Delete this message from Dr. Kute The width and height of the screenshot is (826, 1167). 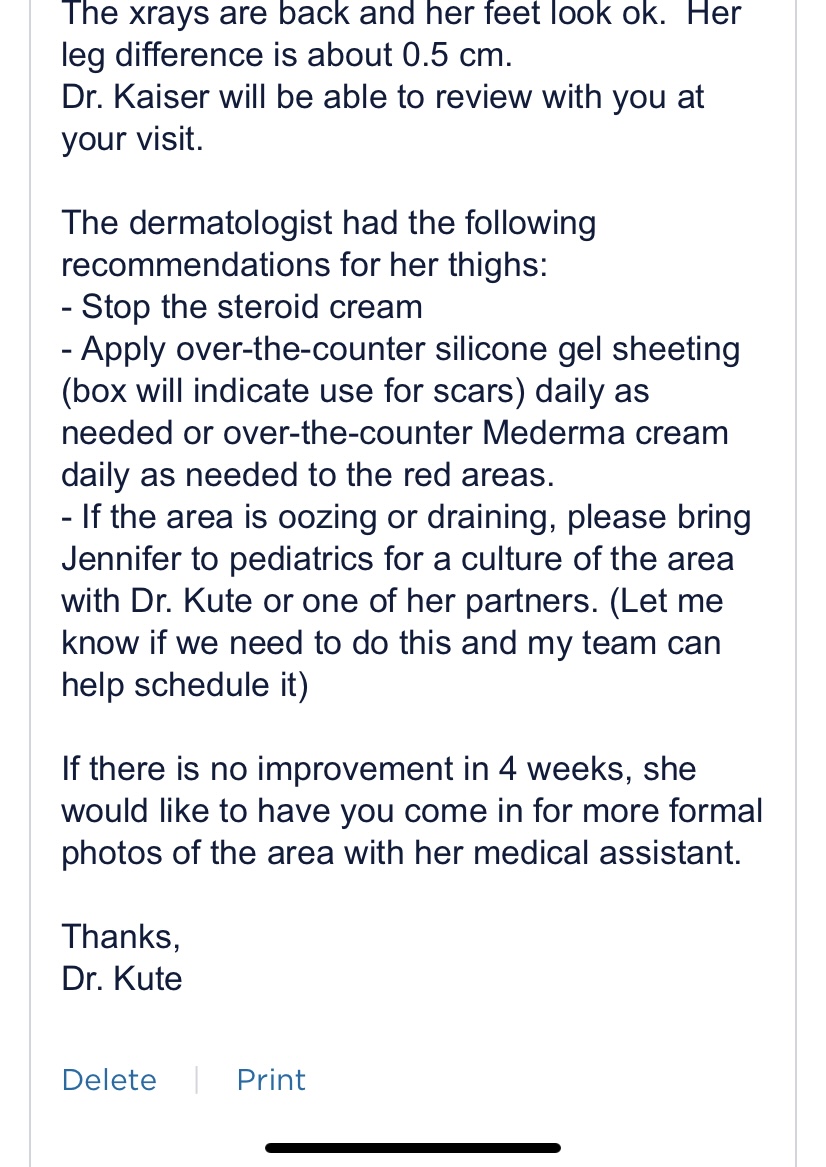(109, 1080)
